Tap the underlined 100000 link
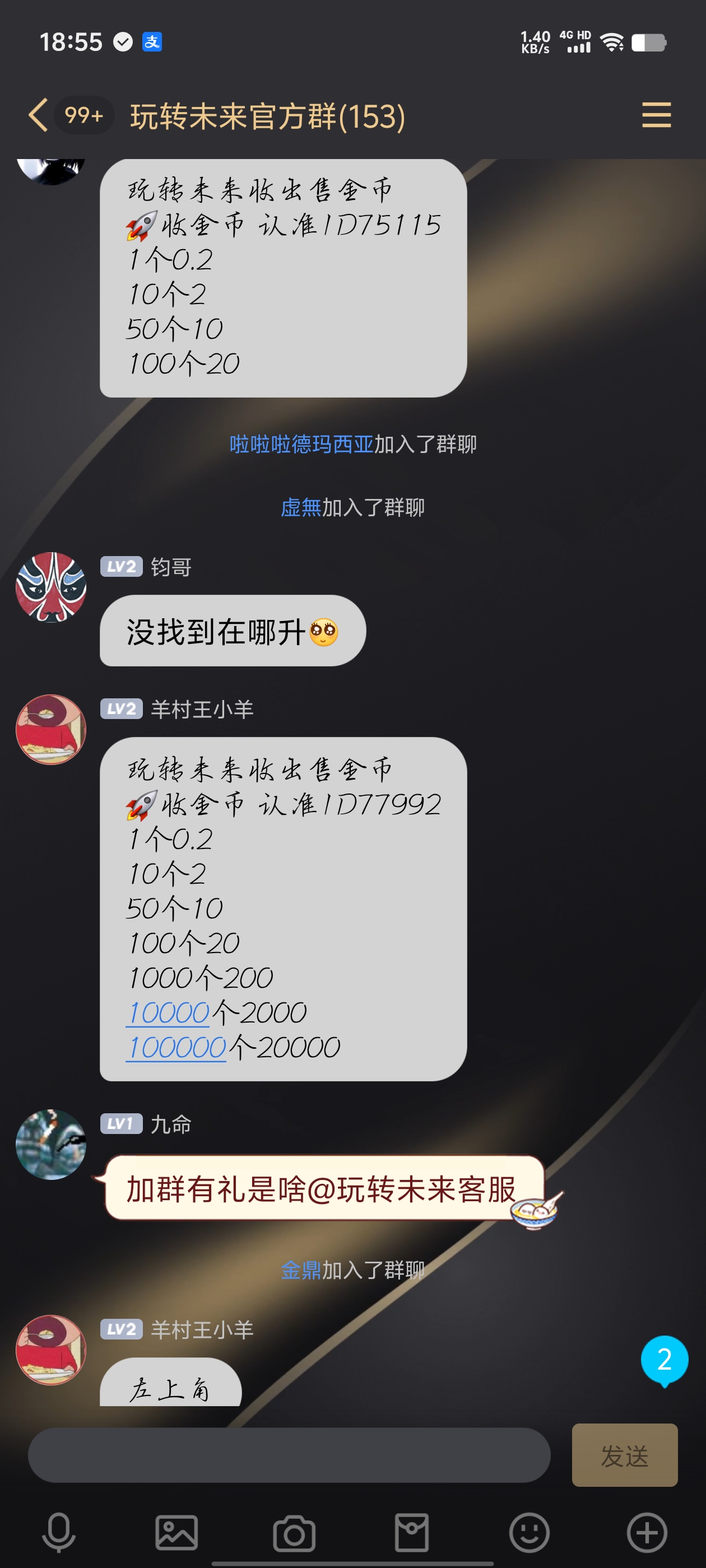This screenshot has height=1568, width=706. pos(176,1048)
